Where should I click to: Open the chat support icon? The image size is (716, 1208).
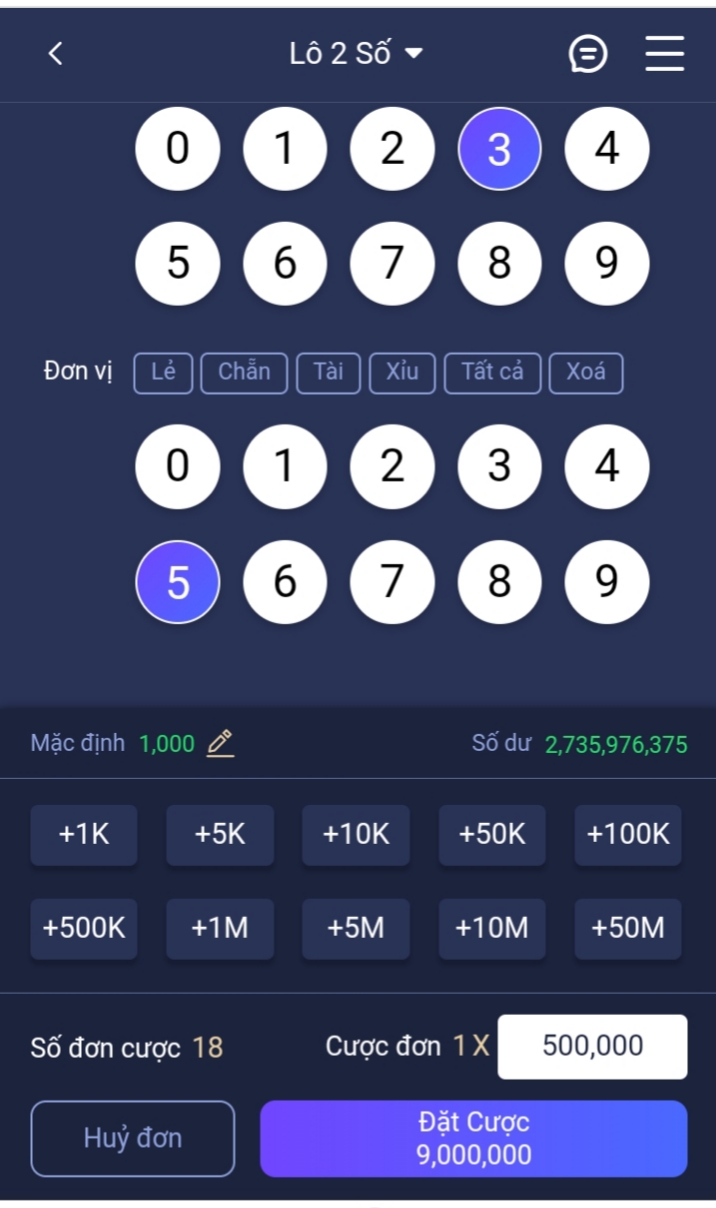588,54
